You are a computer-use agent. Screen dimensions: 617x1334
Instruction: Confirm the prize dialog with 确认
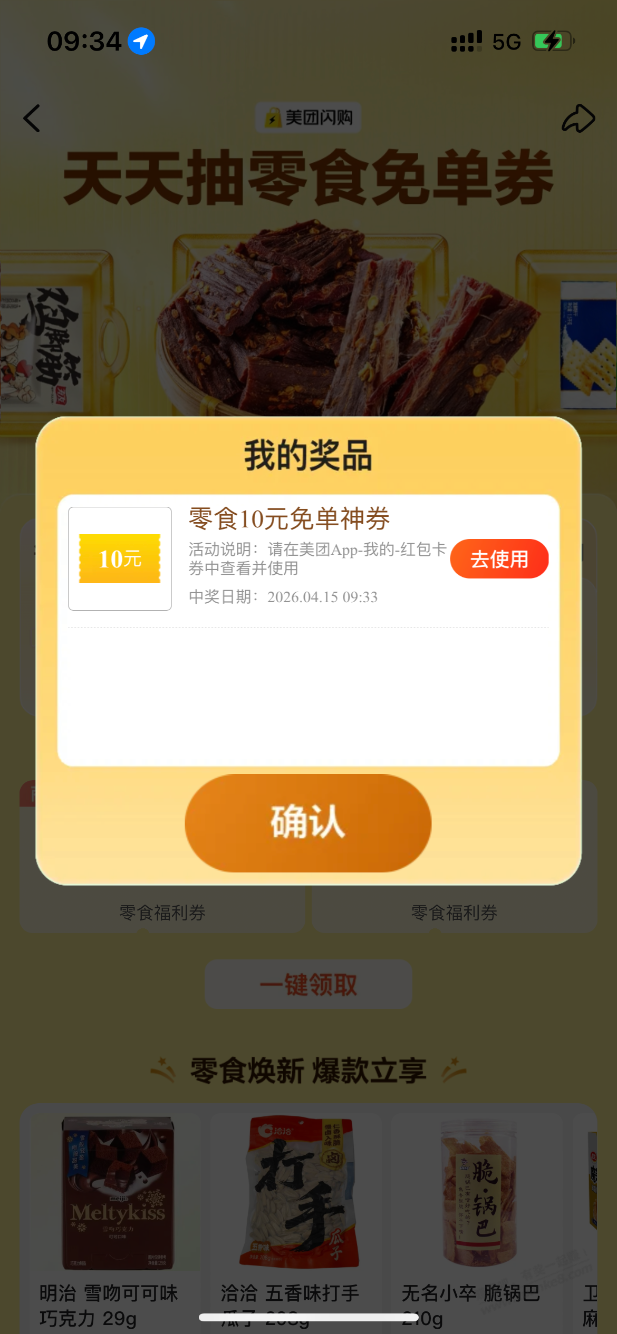click(x=308, y=822)
